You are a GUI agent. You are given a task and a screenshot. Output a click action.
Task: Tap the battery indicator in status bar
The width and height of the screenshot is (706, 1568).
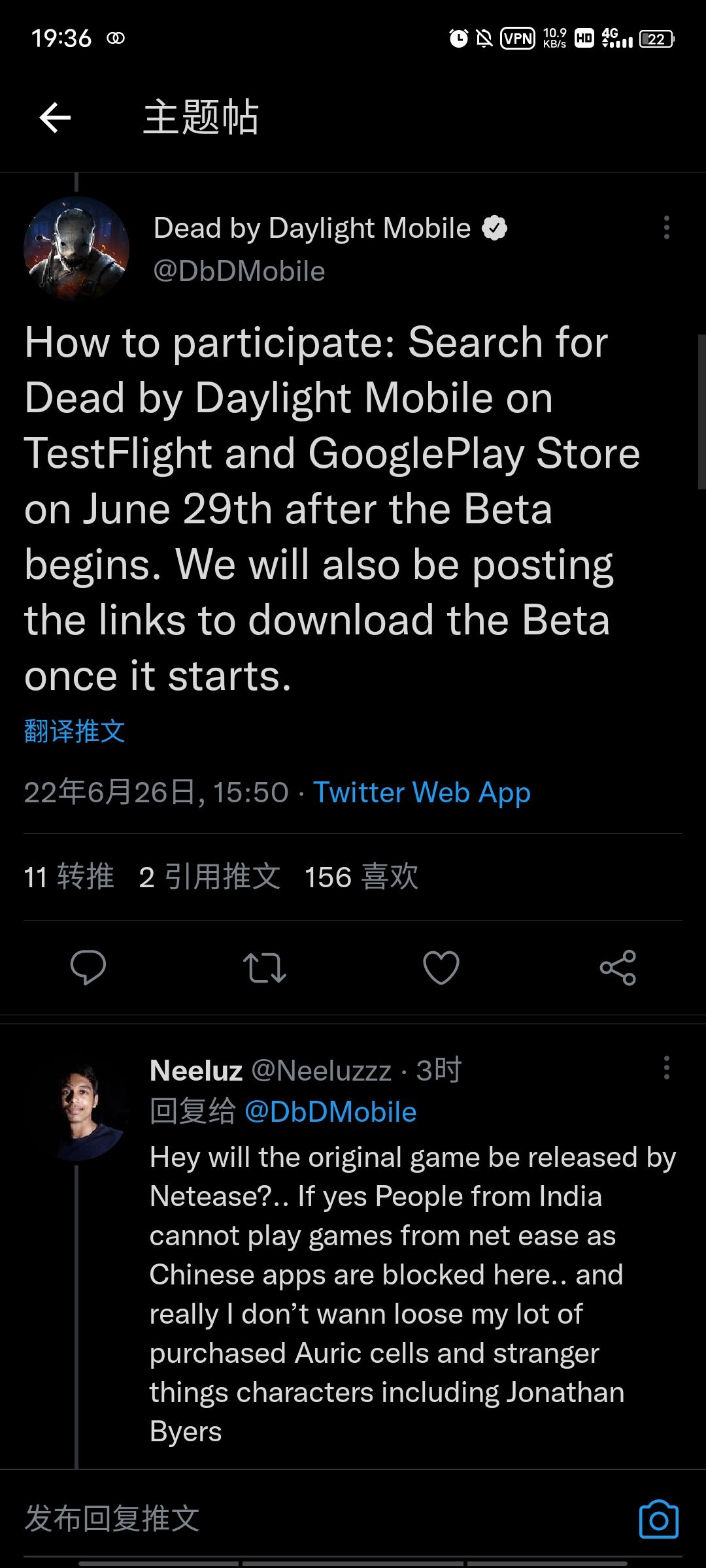point(656,38)
